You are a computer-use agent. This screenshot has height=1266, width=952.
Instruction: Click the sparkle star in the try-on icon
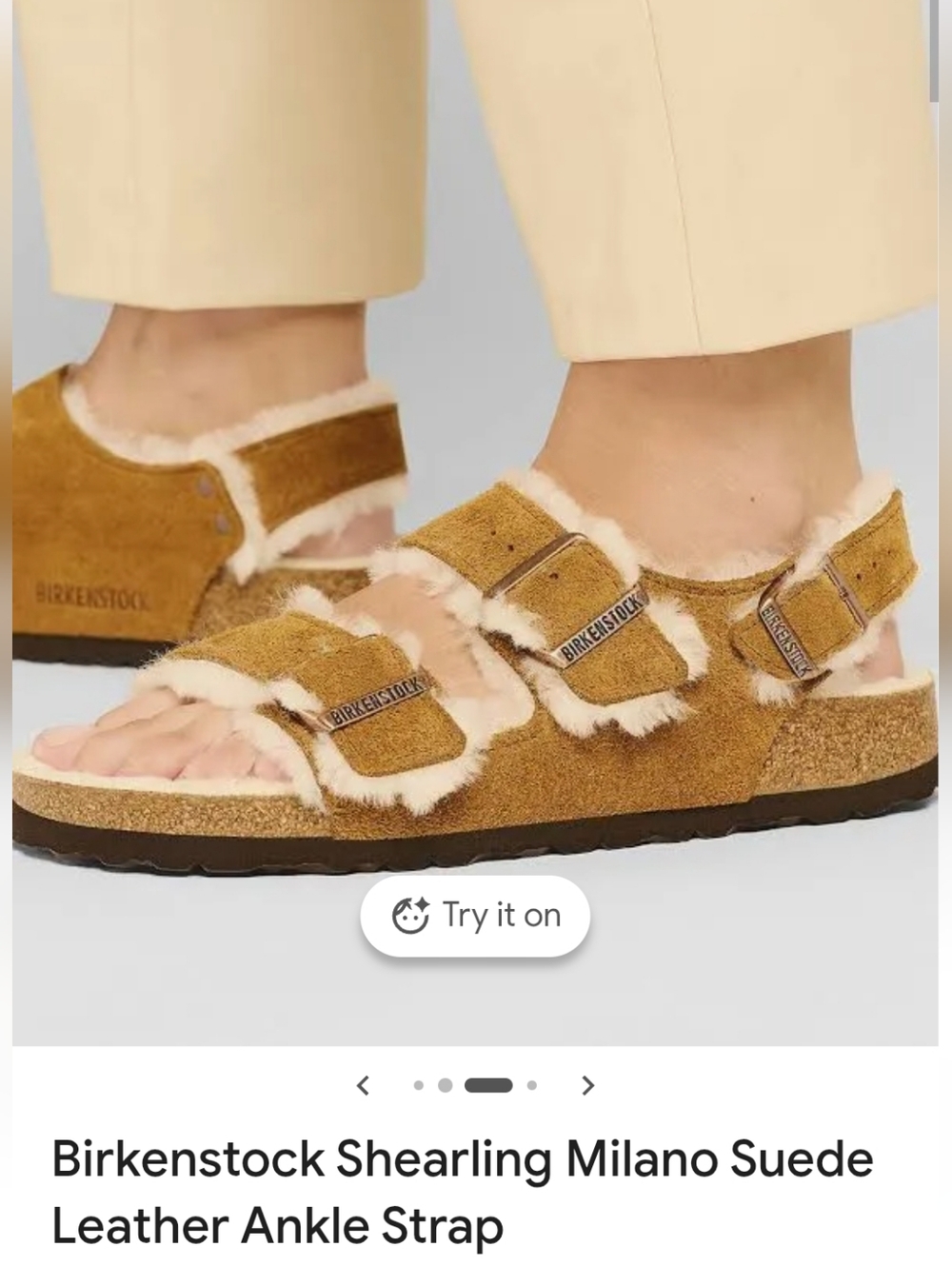tap(420, 904)
